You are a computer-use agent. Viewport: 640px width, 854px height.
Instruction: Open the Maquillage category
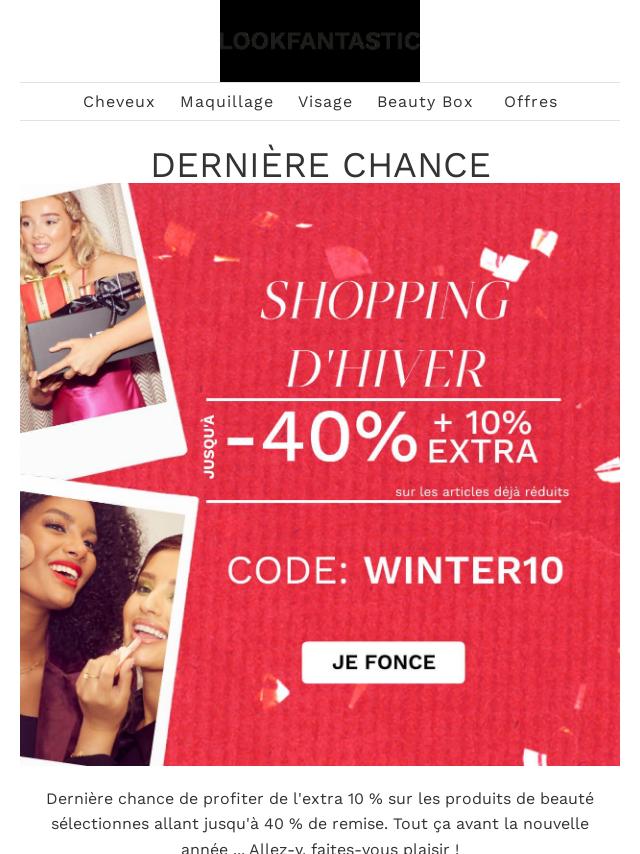click(x=226, y=102)
